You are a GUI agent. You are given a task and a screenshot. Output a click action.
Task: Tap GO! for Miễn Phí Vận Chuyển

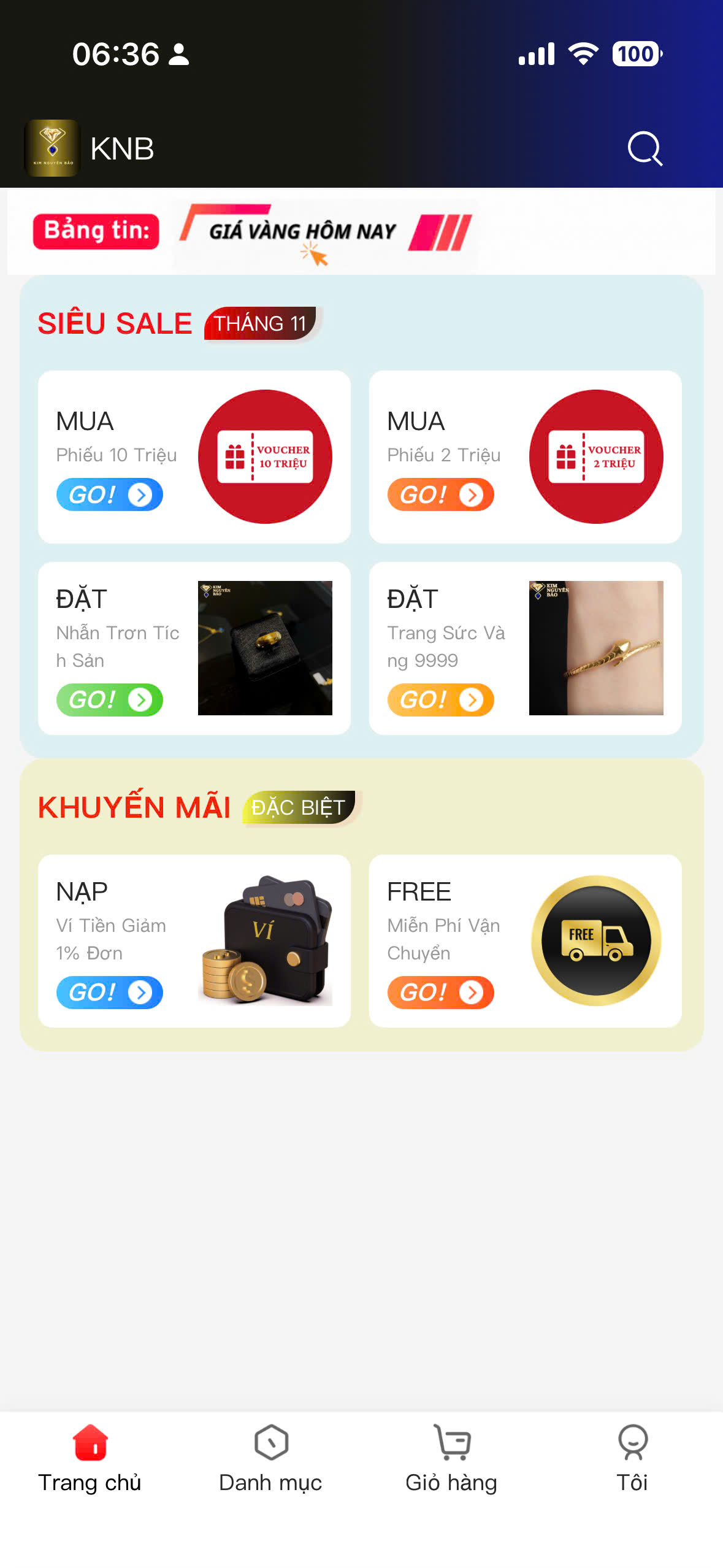(x=440, y=993)
